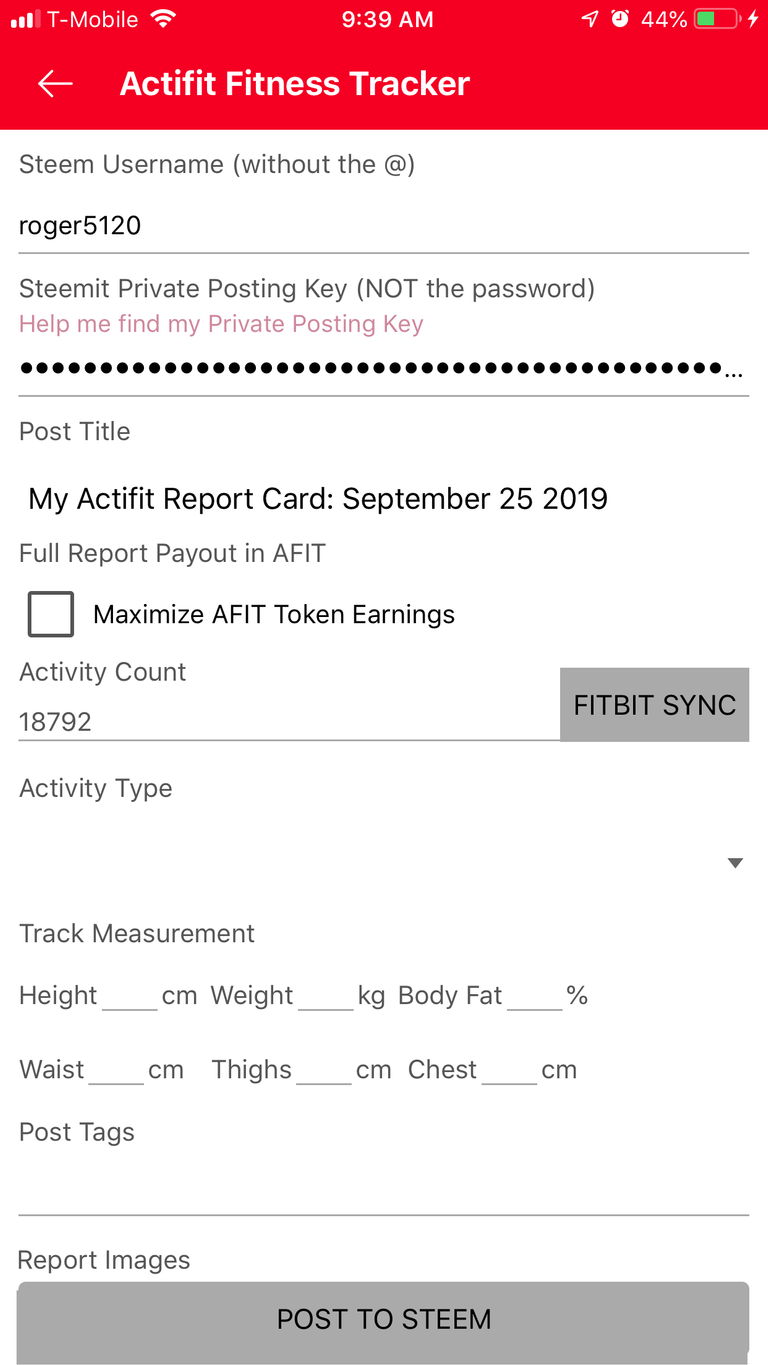Viewport: 768px width, 1365px height.
Task: Enter a value in the Body Fat field
Action: pos(535,995)
